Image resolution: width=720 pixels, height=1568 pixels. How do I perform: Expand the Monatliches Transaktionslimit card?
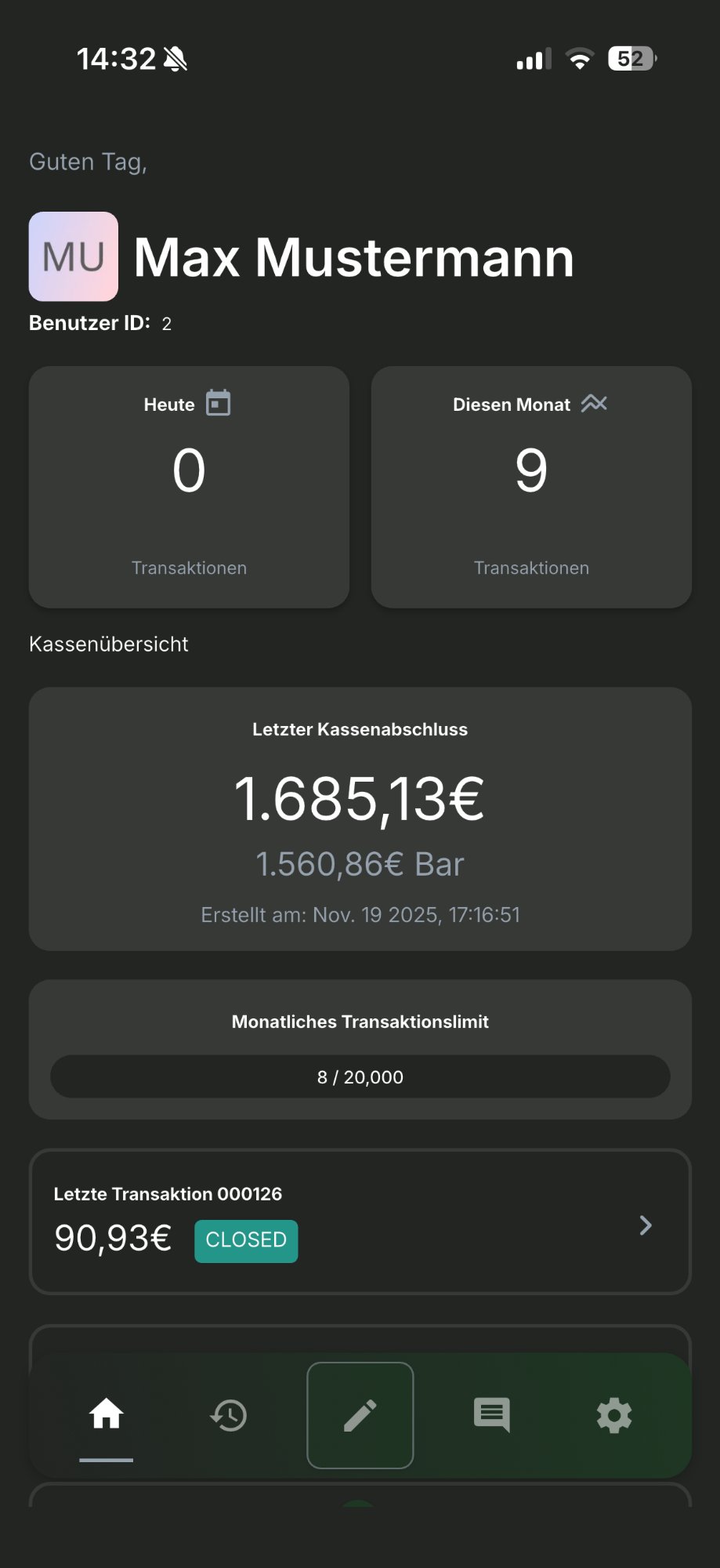coord(360,1047)
